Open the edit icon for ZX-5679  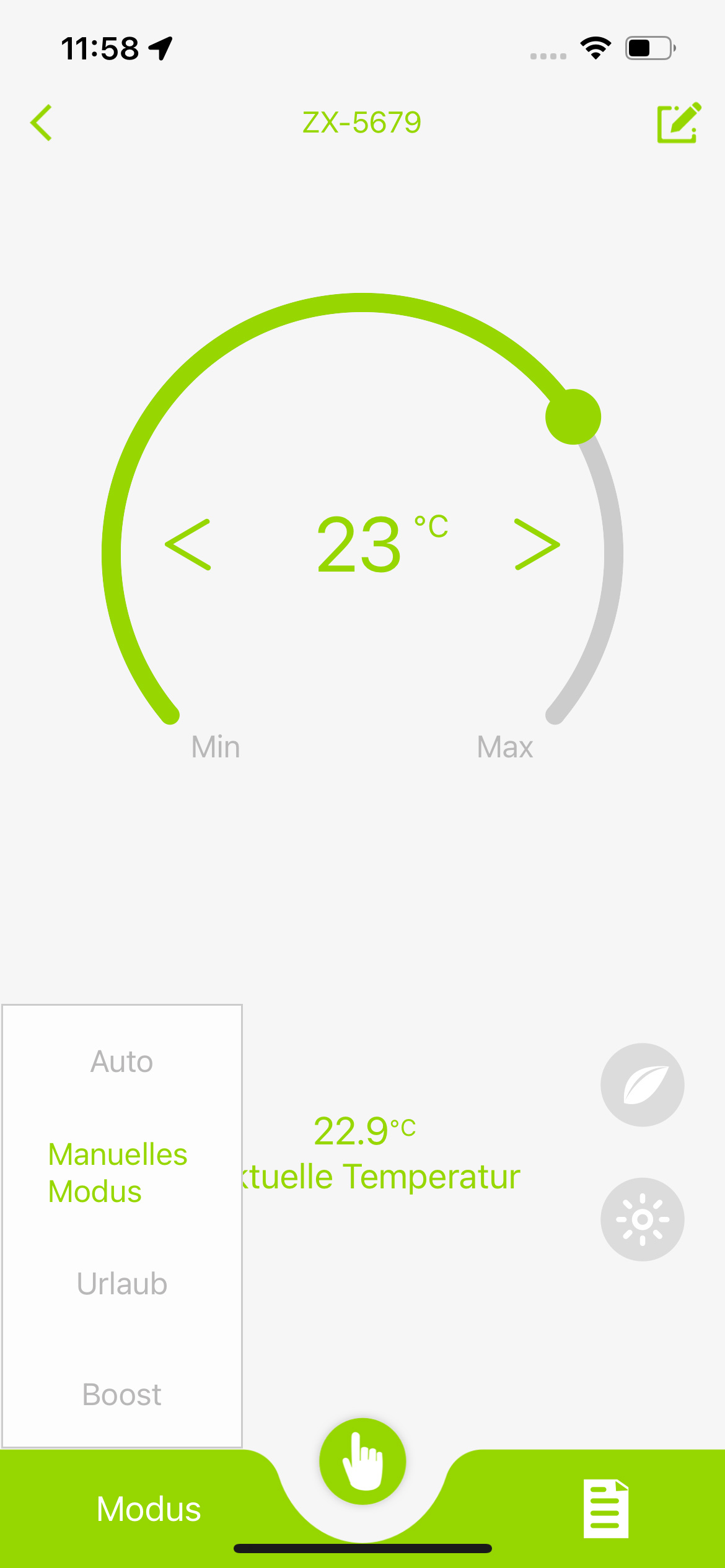679,123
